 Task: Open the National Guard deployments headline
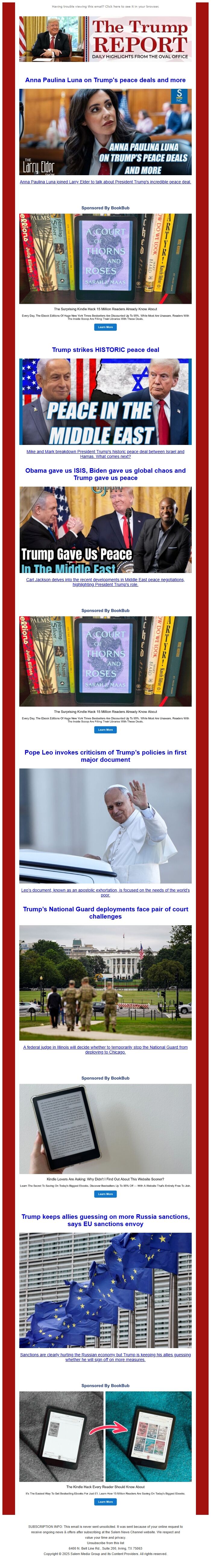(105, 913)
